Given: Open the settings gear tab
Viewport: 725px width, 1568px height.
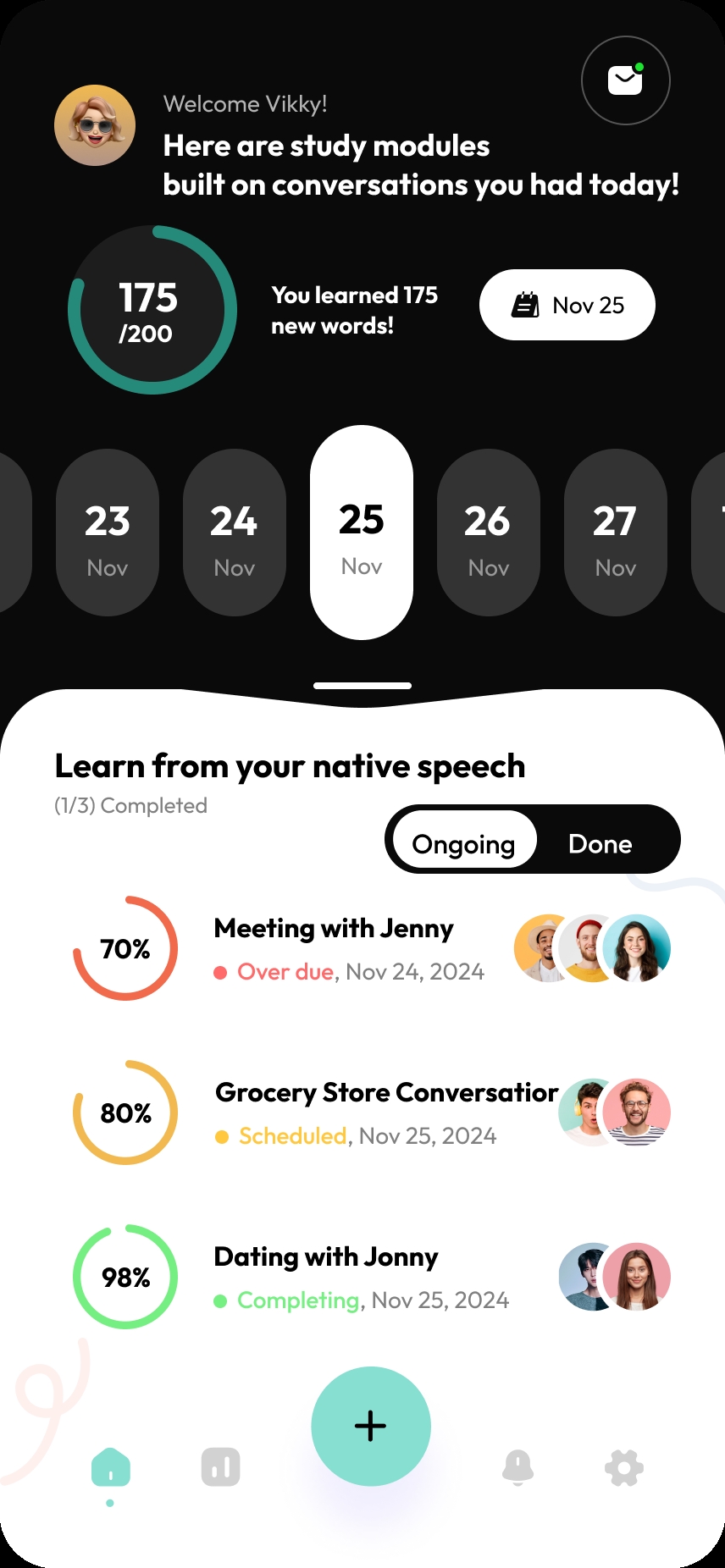Looking at the screenshot, I should click(x=624, y=1467).
